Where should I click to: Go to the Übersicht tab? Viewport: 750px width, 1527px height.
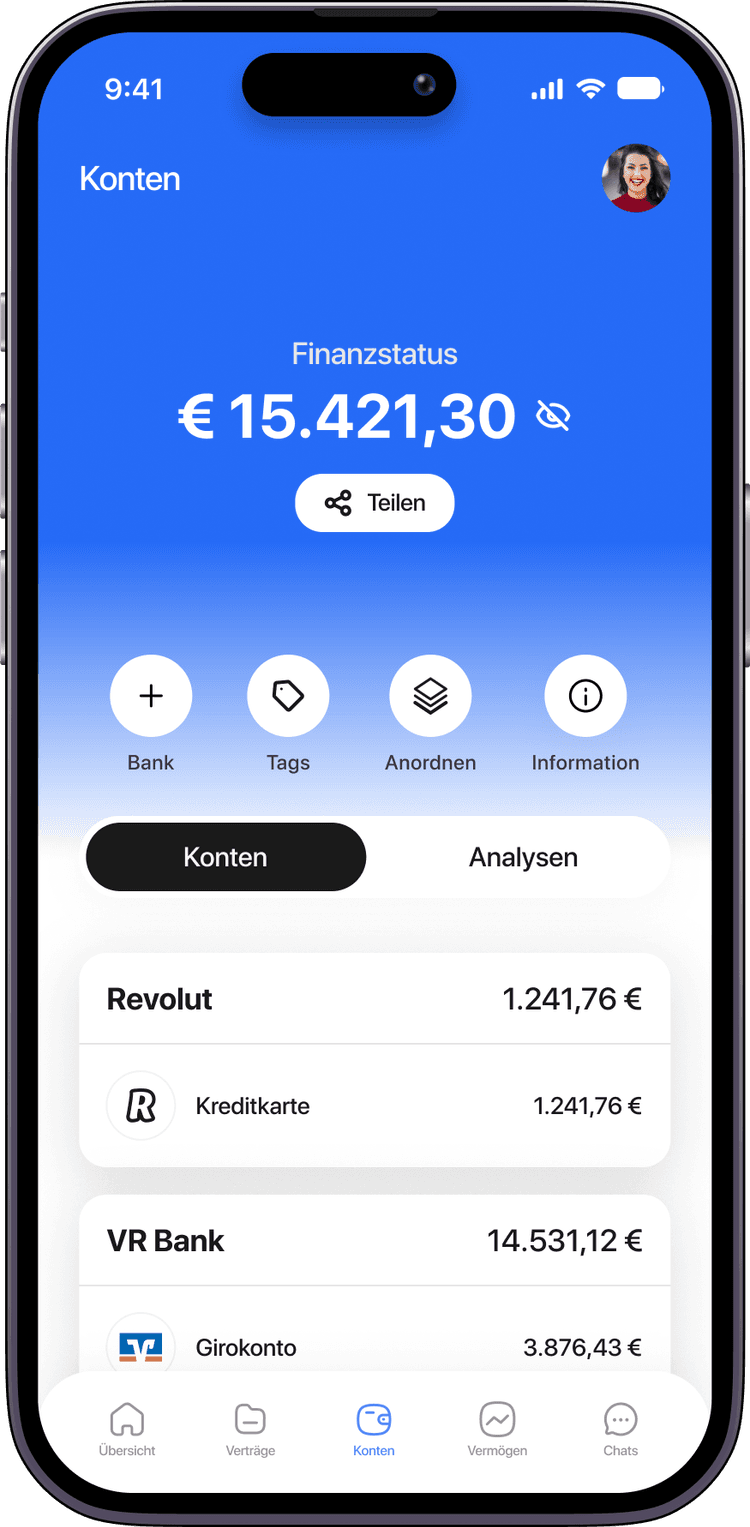(x=127, y=1430)
